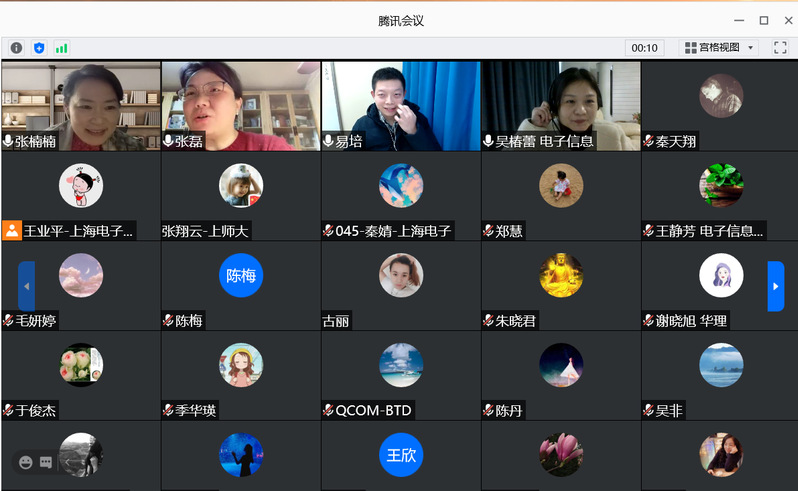Open the security shield icon
798x491 pixels.
[39, 47]
